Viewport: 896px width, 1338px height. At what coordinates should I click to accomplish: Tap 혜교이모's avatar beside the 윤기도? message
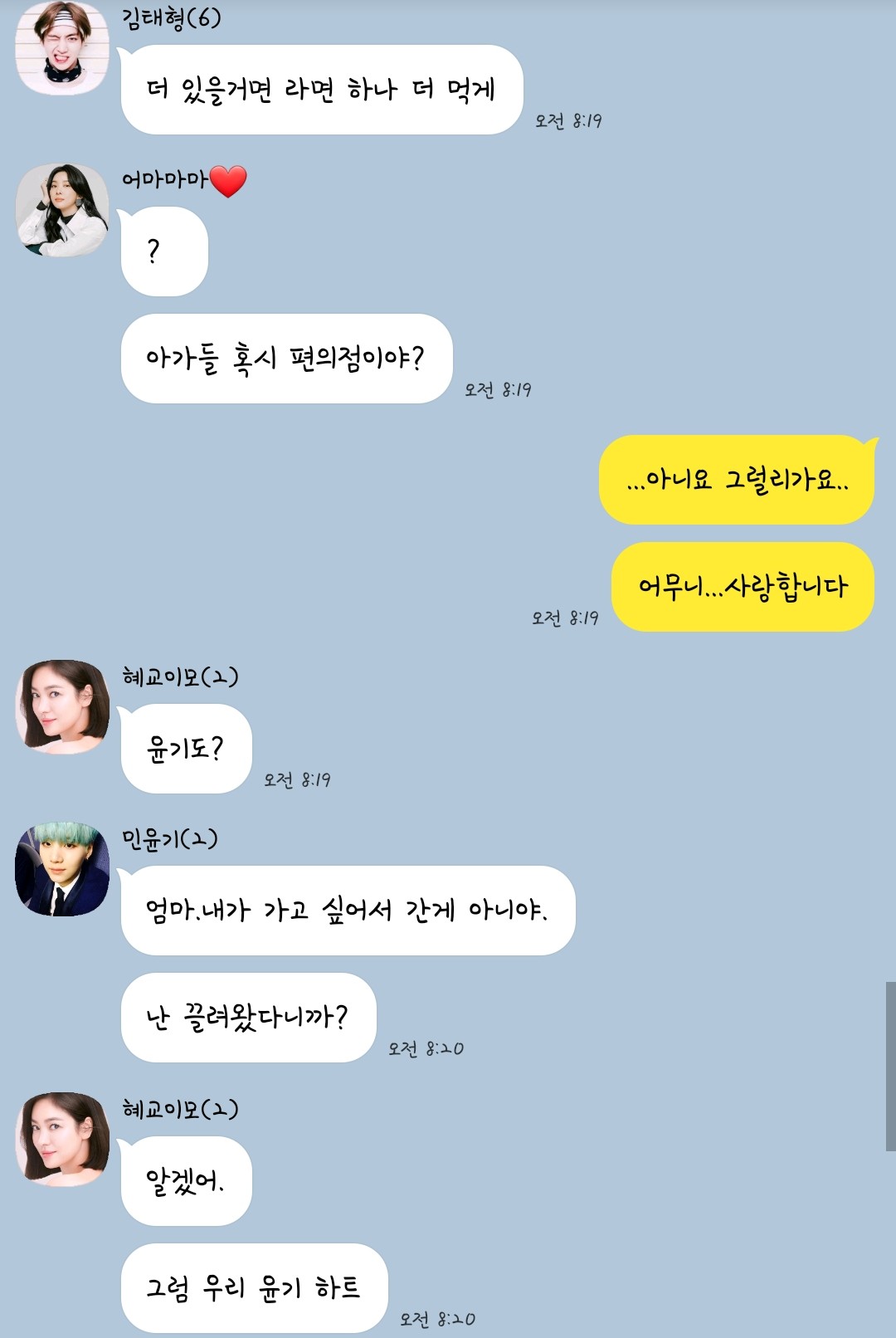click(62, 706)
